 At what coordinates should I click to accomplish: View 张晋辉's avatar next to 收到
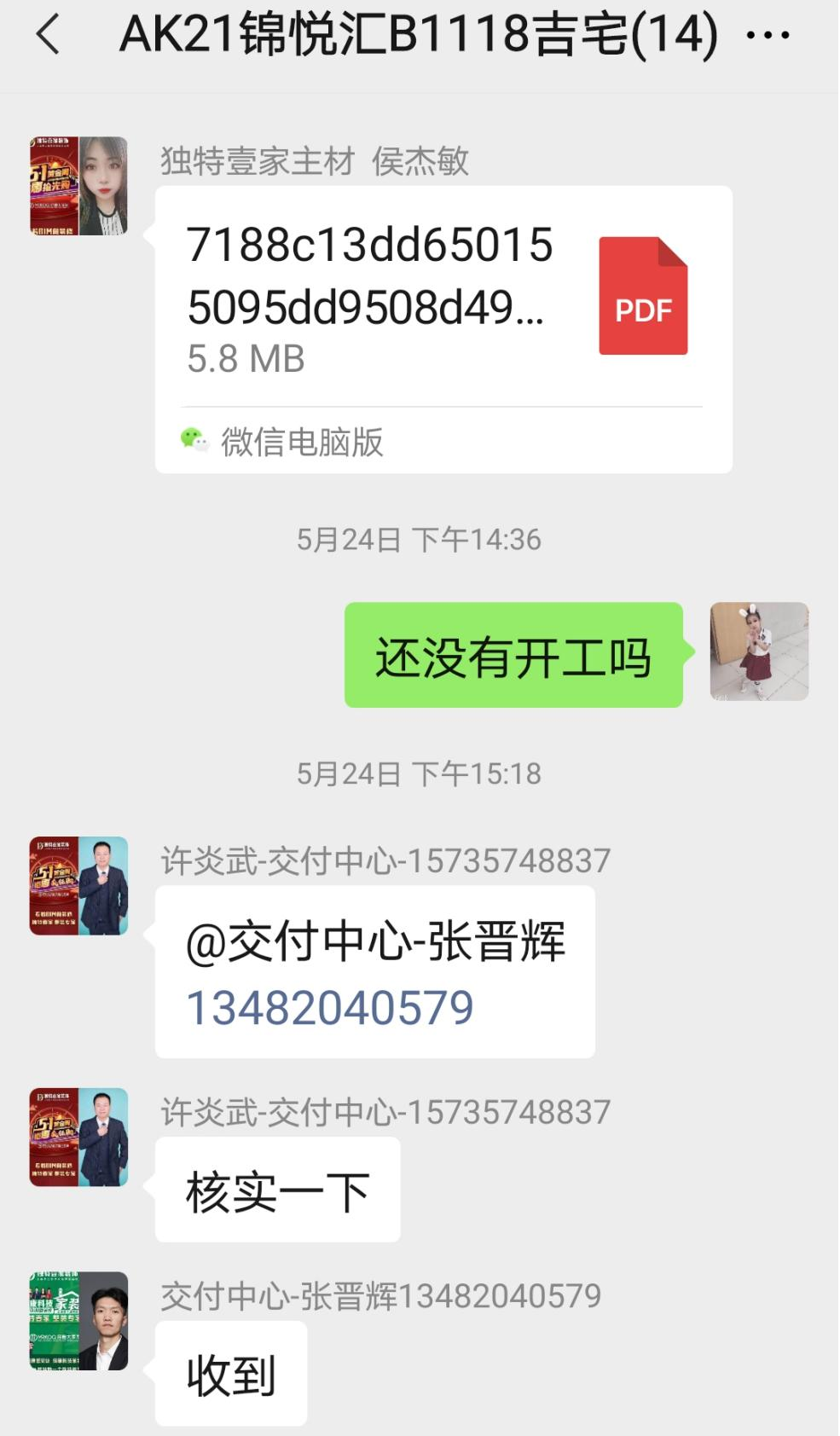click(78, 1320)
